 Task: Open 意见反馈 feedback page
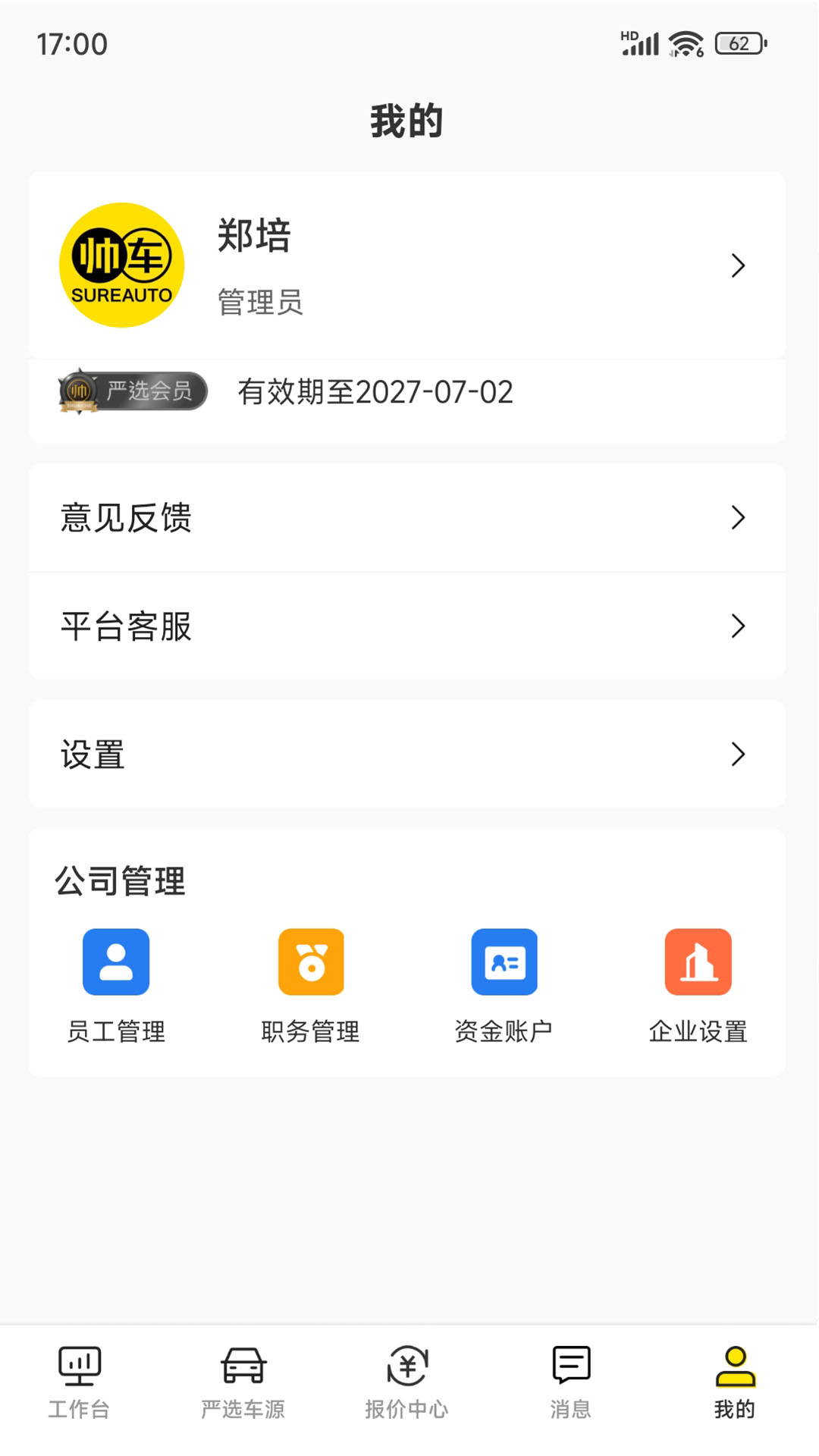(x=126, y=518)
